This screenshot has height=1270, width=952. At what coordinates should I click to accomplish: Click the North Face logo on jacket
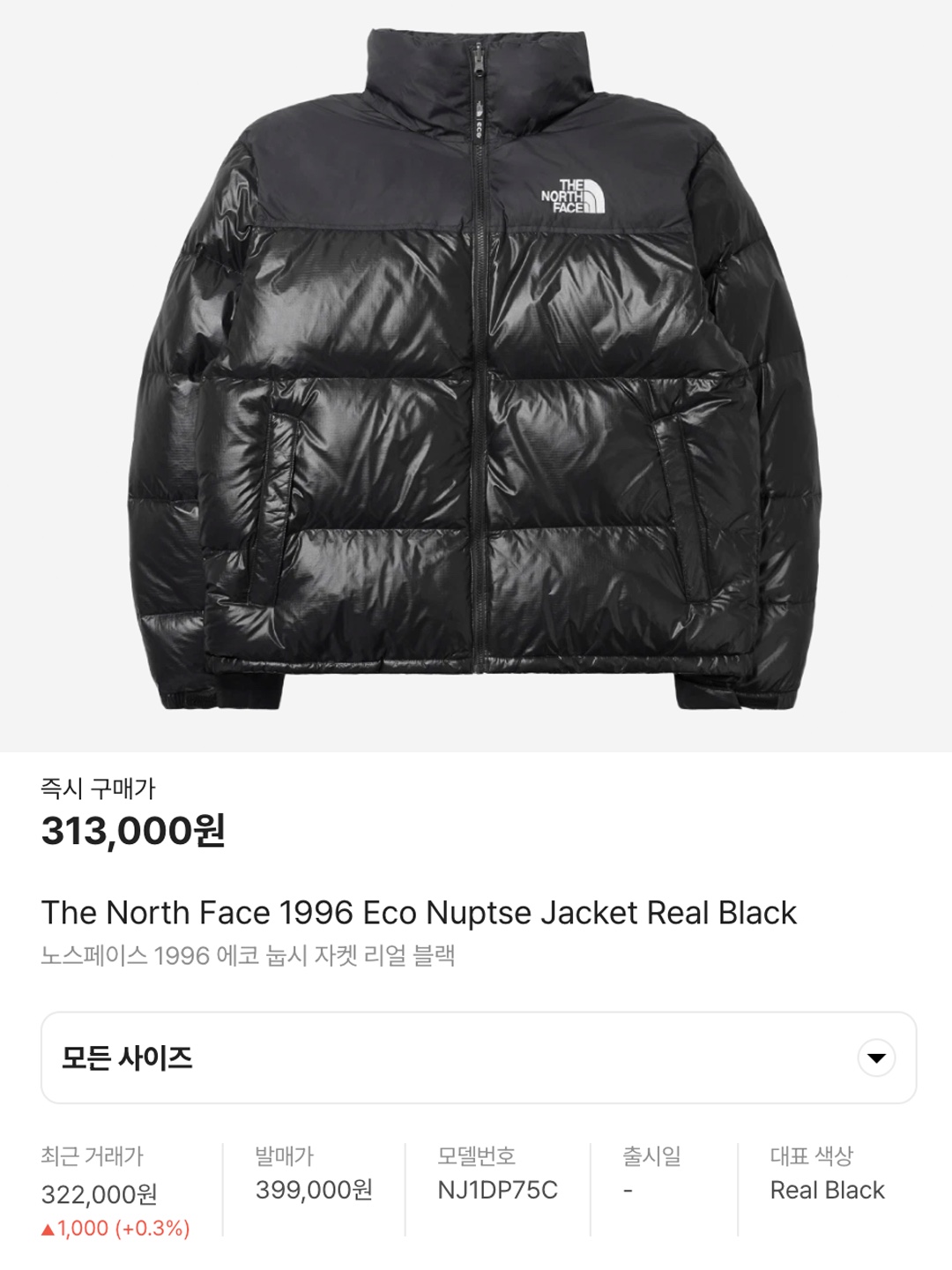pos(579,196)
